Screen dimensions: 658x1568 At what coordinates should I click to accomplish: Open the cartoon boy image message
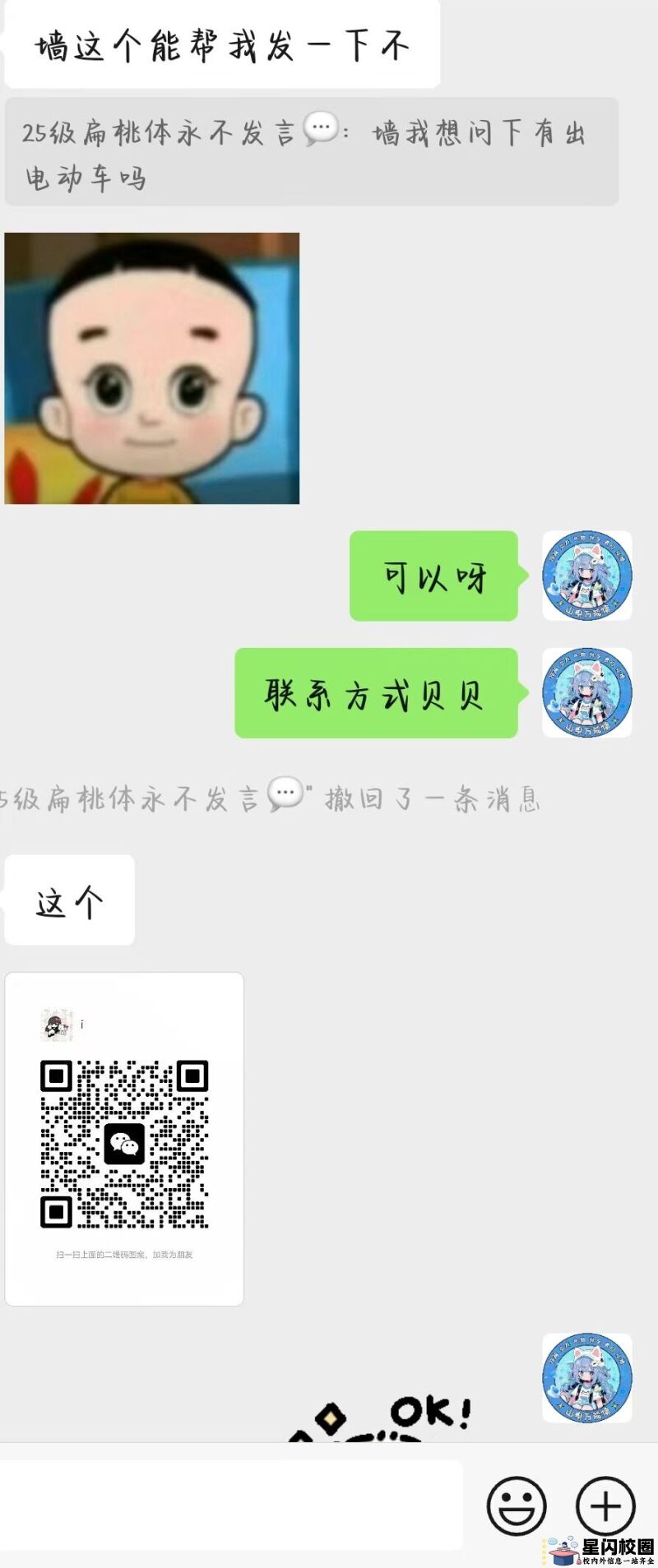(152, 368)
